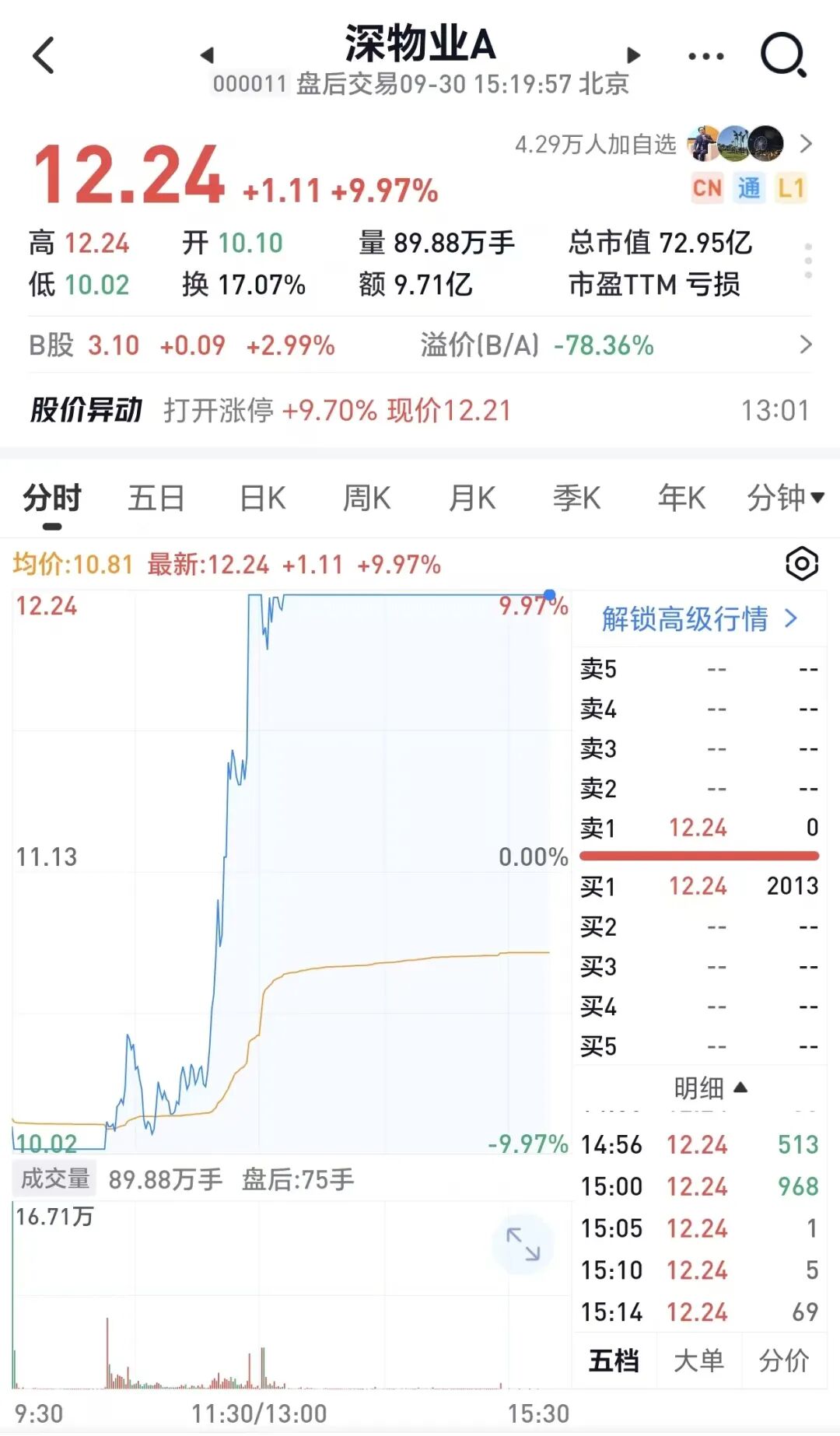Open the 股价异动 alert row
The image size is (840, 1436).
pos(420,410)
